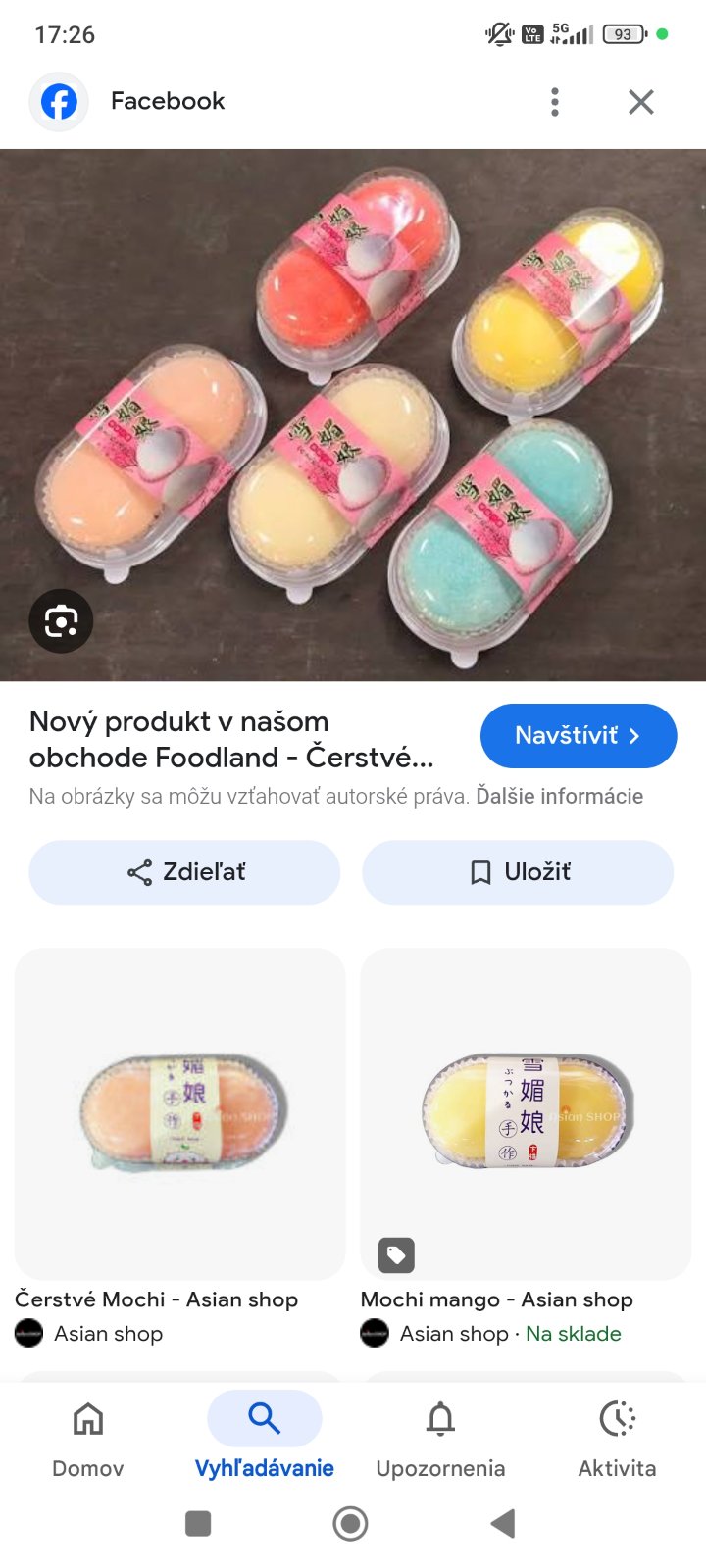Open the Čerstvé Mochi - Asian shop result
The height and width of the screenshot is (1568, 706).
(180, 1114)
